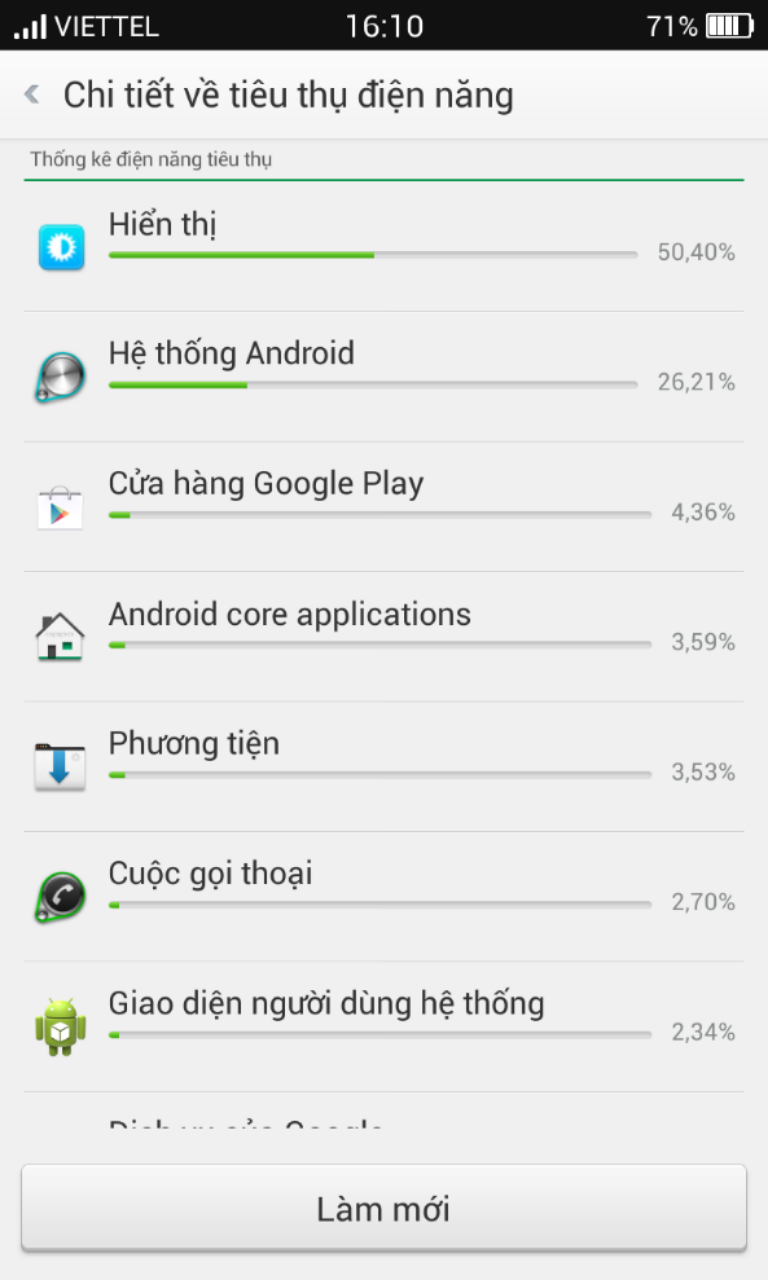768x1280 pixels.
Task: Open the Cuộc gọi thoại row
Action: [384, 897]
